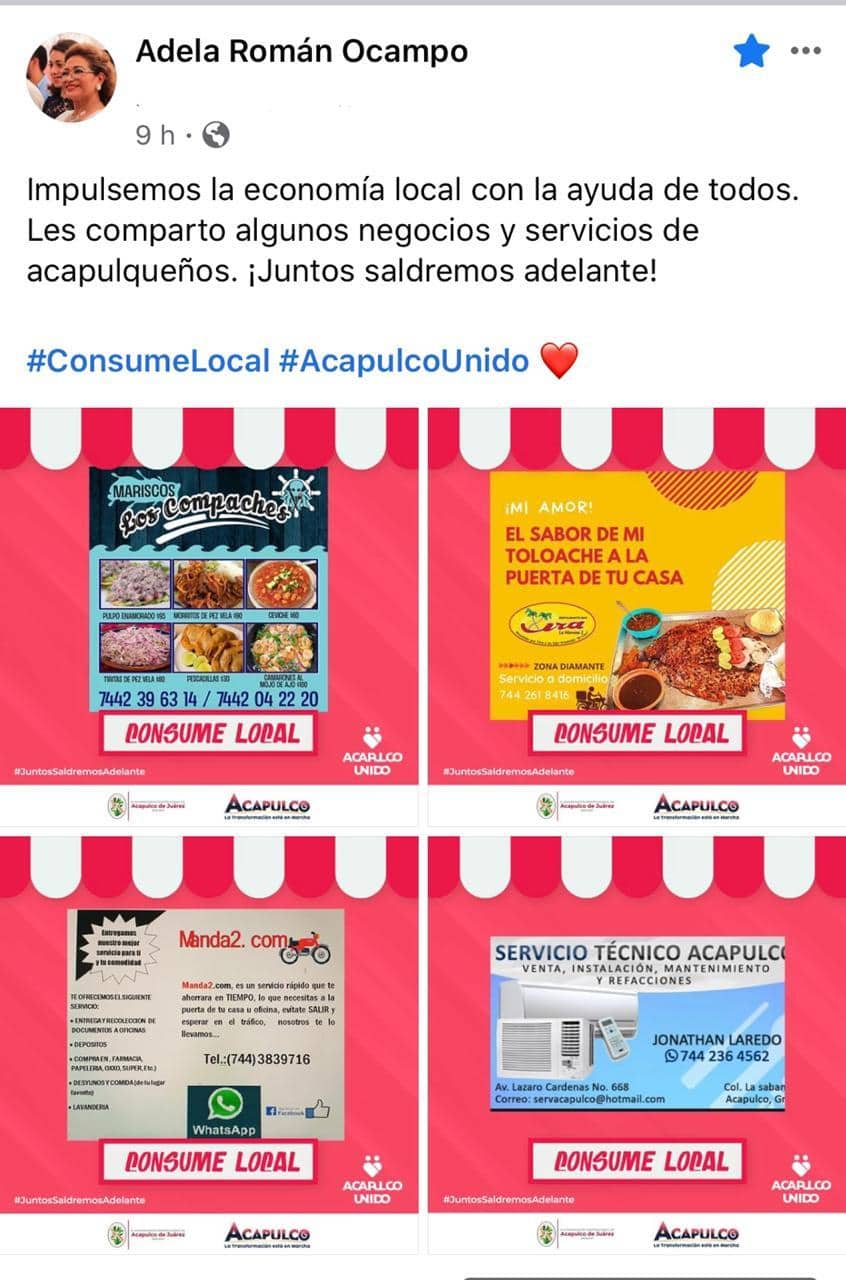
Task: Open the post's three-dot options menu
Action: click(x=806, y=51)
